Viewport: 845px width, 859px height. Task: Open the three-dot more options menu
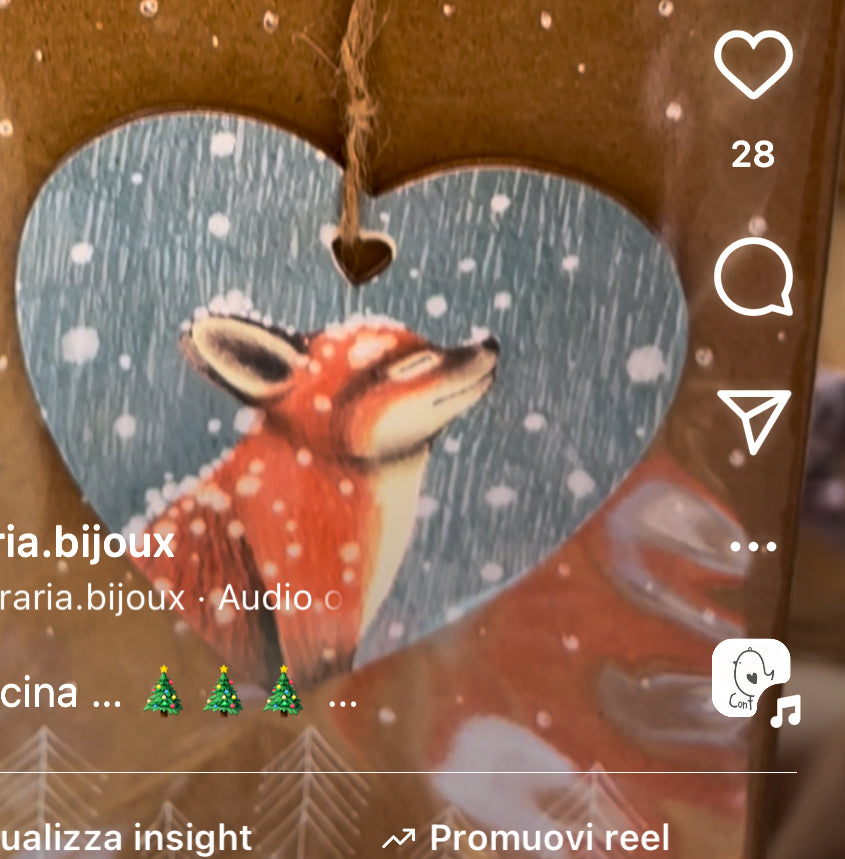pos(753,546)
